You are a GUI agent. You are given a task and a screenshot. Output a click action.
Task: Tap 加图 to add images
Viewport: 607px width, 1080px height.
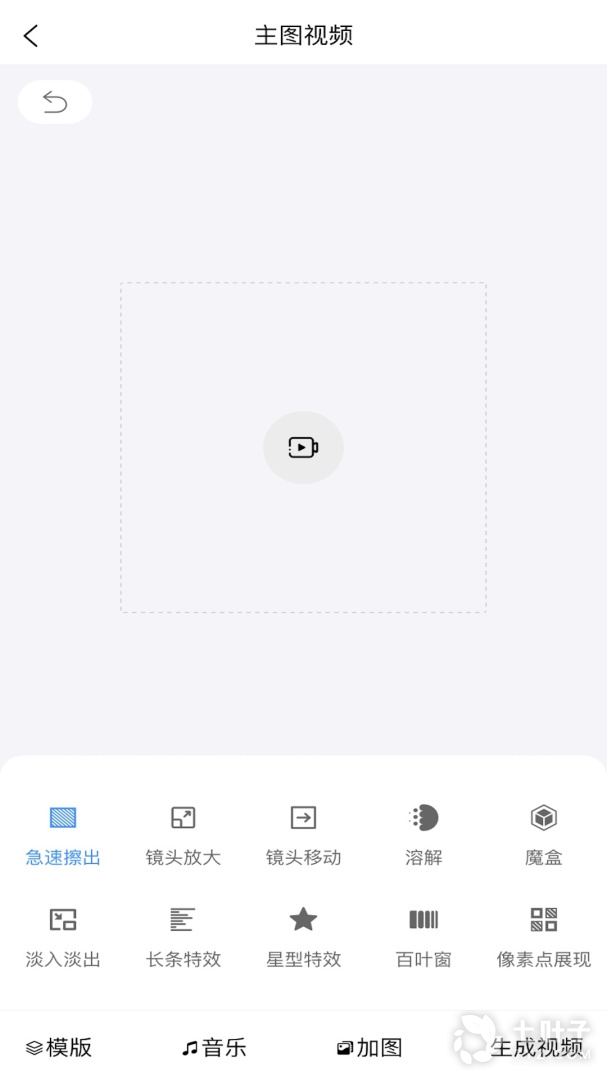[369, 1047]
